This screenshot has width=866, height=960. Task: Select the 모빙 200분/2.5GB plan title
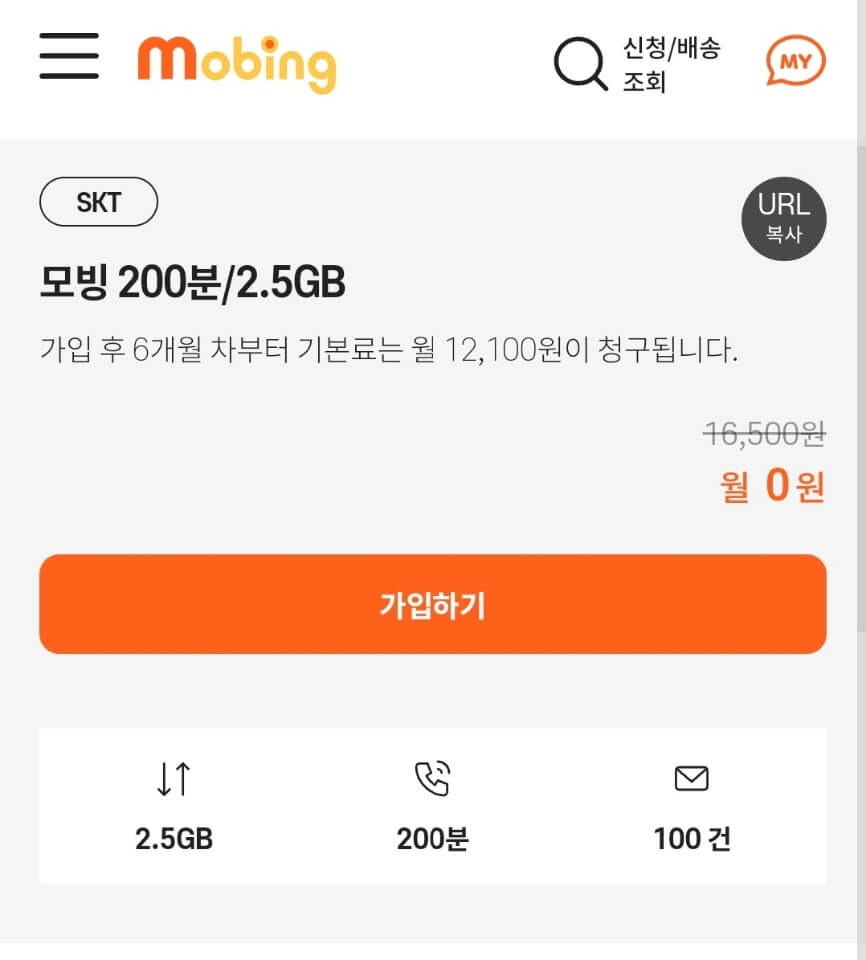[192, 282]
